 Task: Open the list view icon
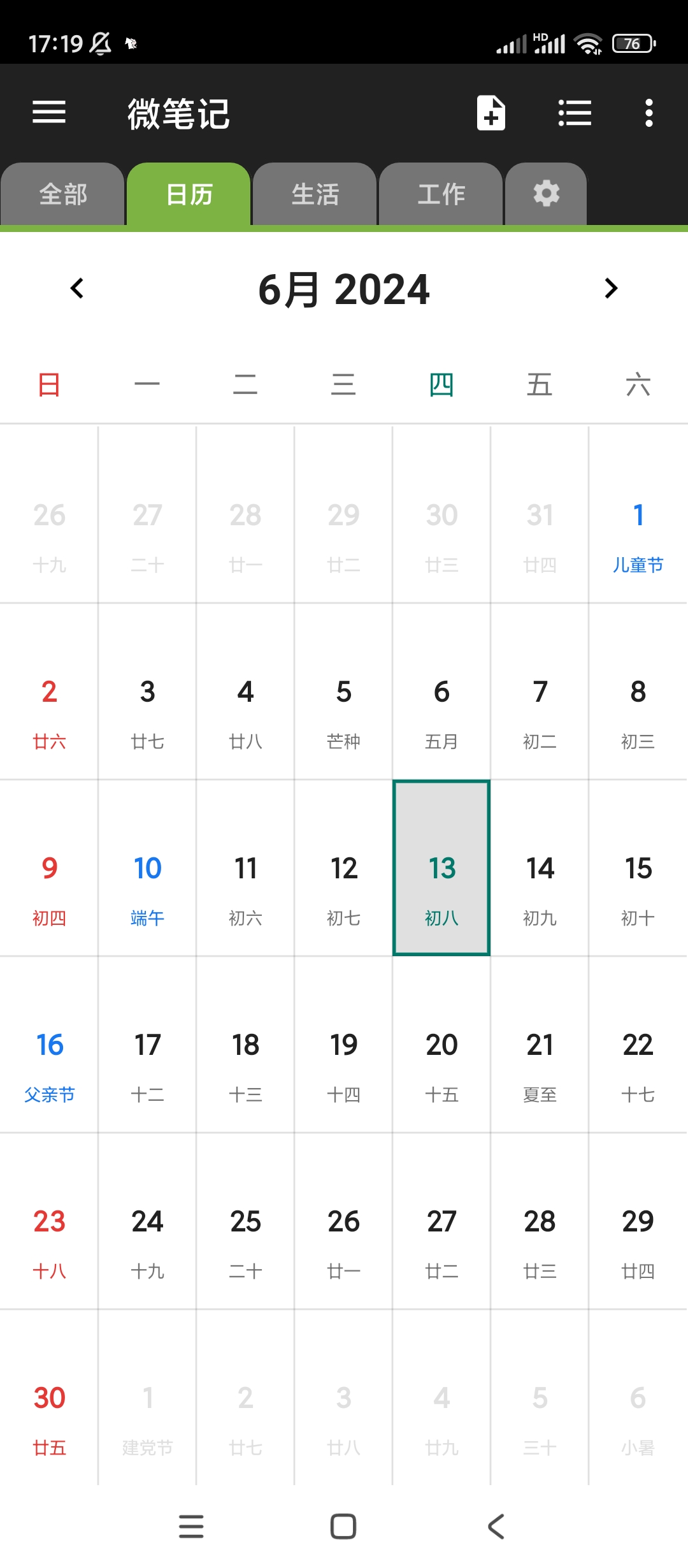point(575,113)
